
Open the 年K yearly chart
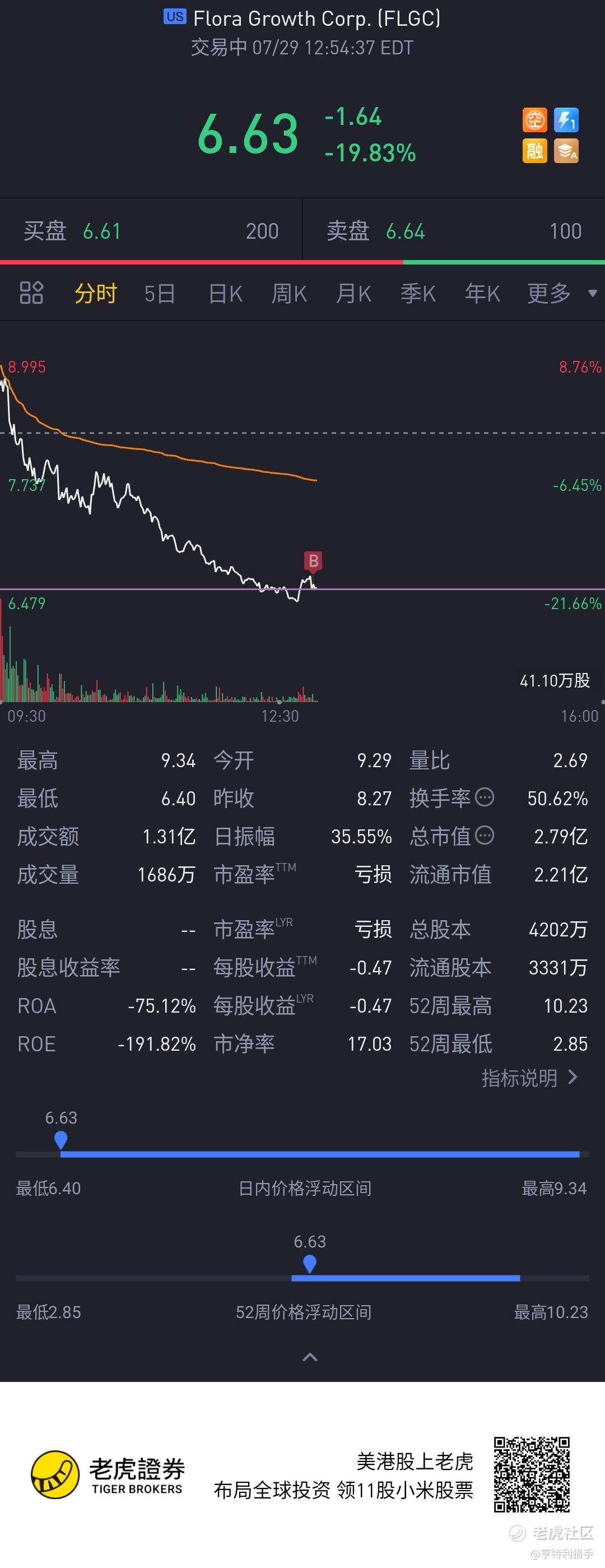[482, 294]
